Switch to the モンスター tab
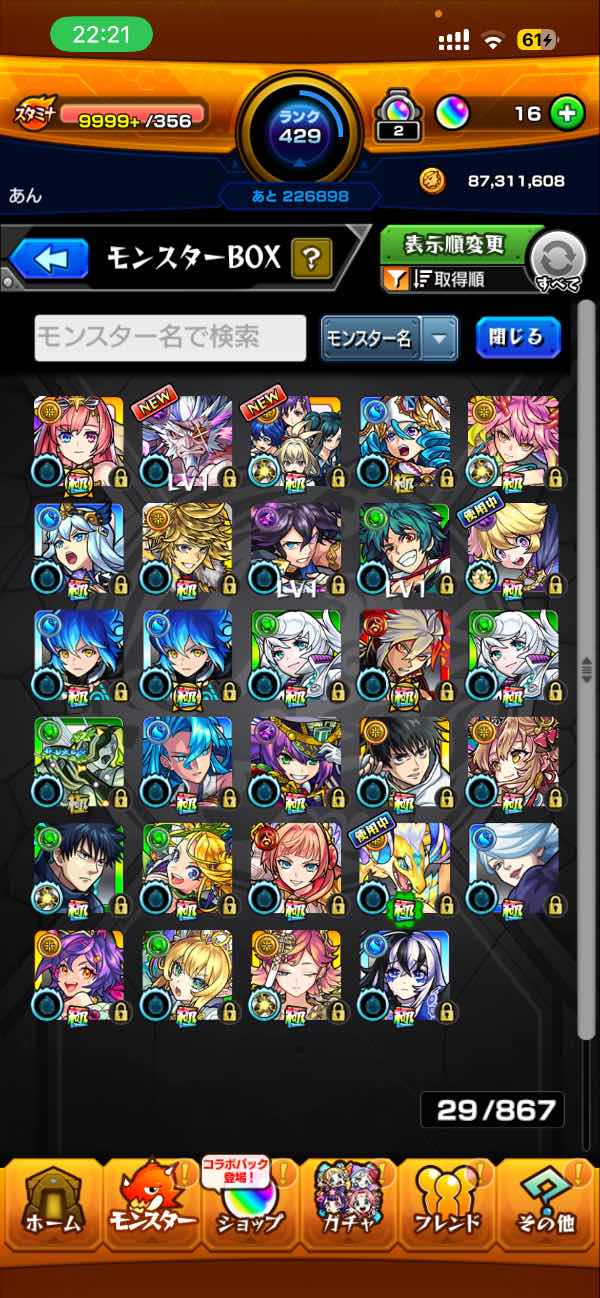 pyautogui.click(x=150, y=1212)
